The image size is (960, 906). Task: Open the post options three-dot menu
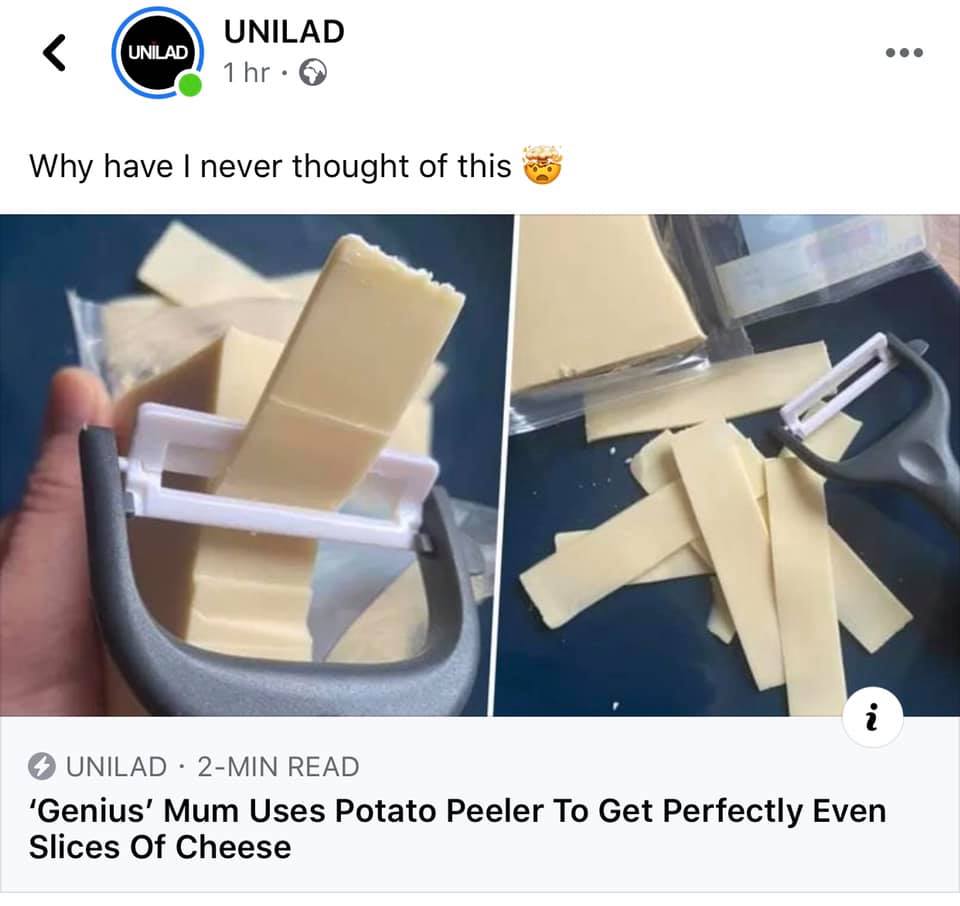point(904,53)
